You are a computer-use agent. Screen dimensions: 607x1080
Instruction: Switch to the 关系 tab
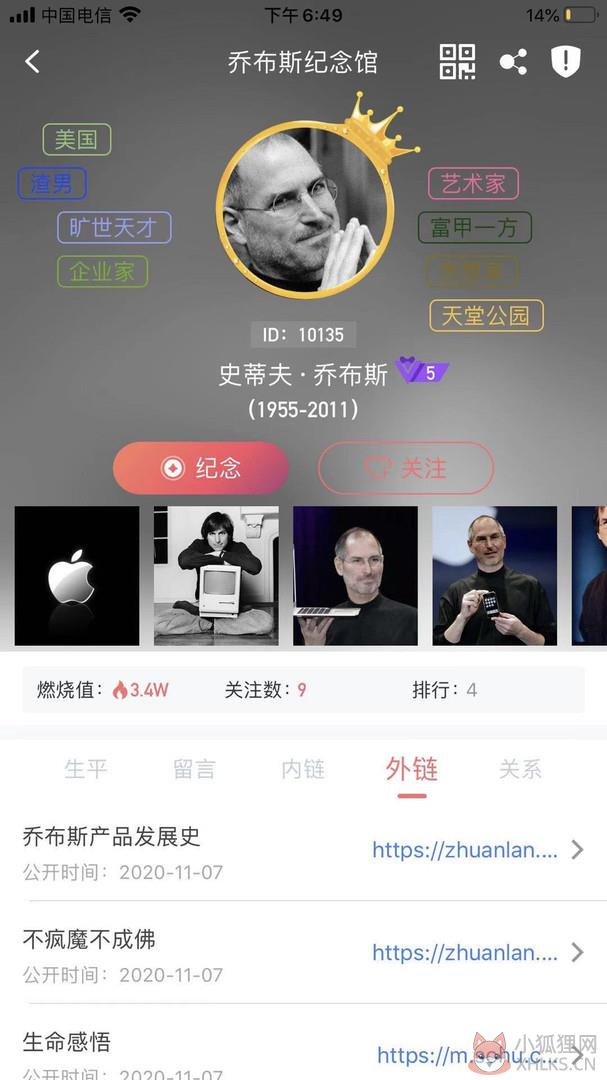pos(520,769)
